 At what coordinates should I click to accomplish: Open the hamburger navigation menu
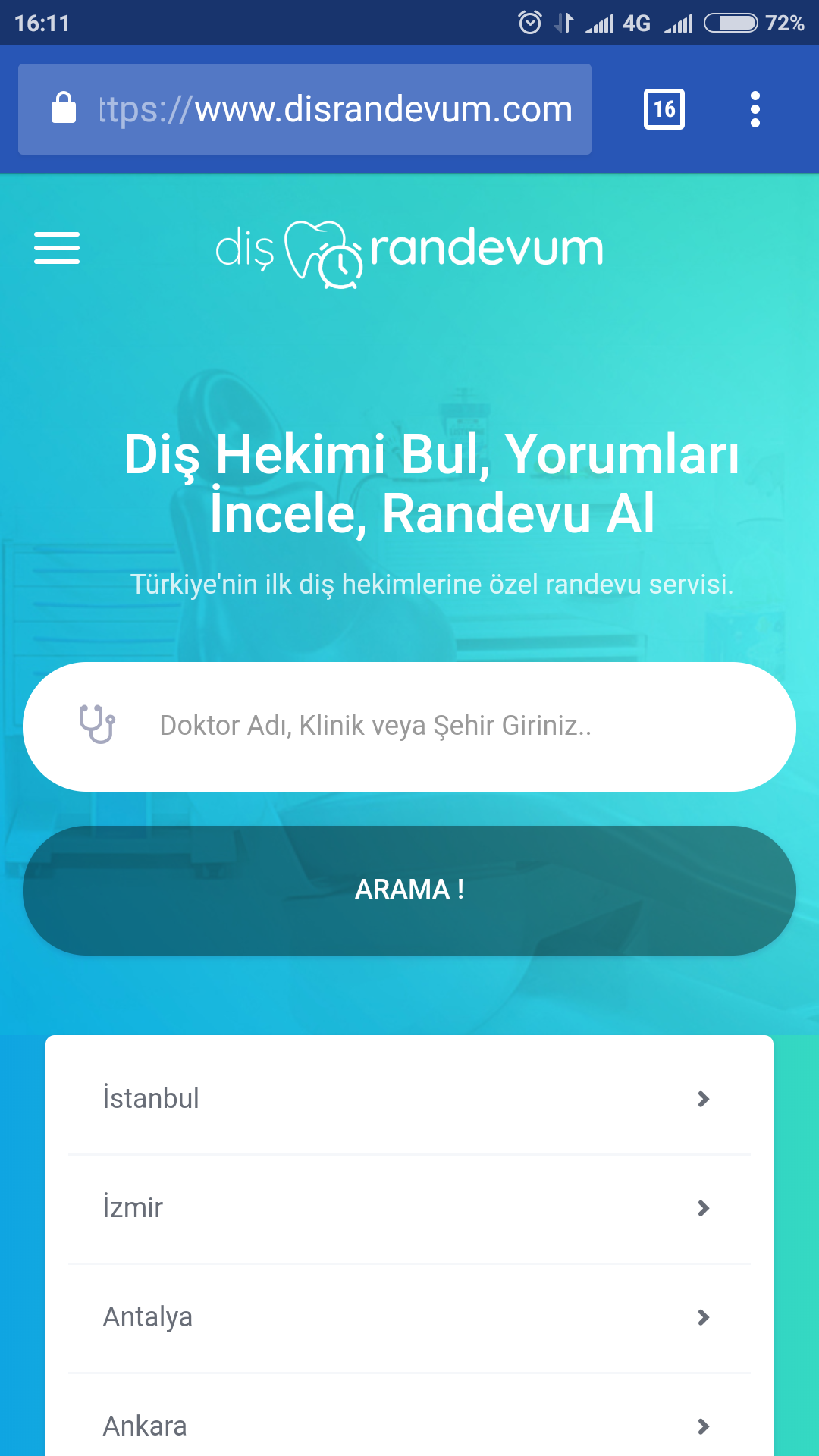(57, 248)
